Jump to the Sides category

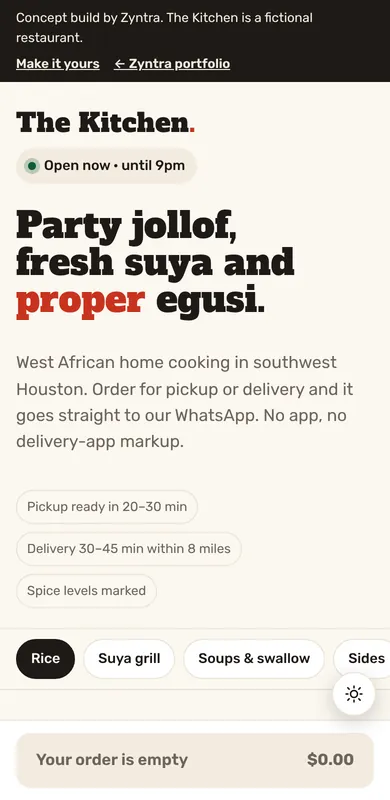pos(362,659)
